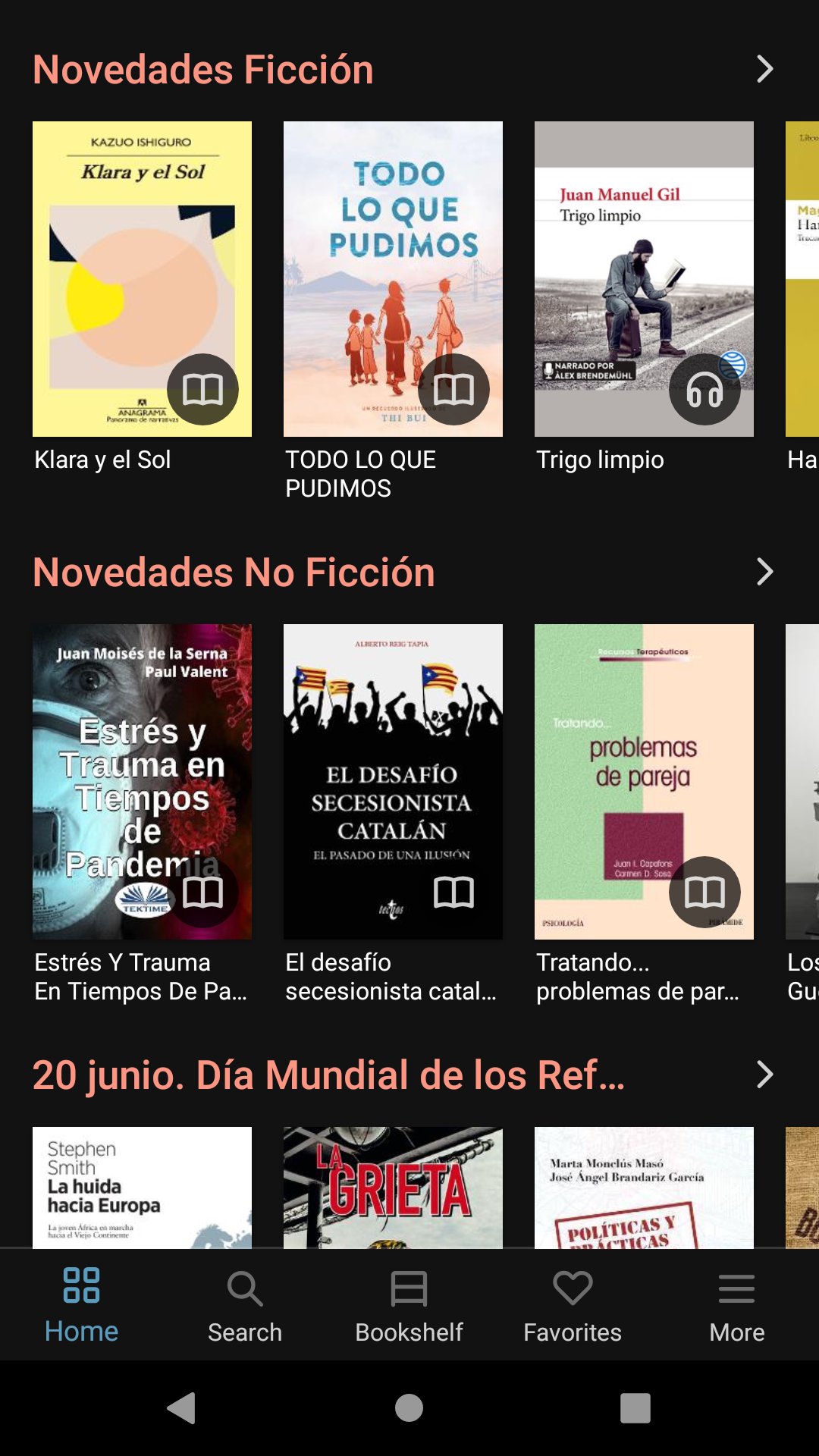Open La huida hacia Europa book
This screenshot has height=1456, width=819.
tap(142, 1187)
